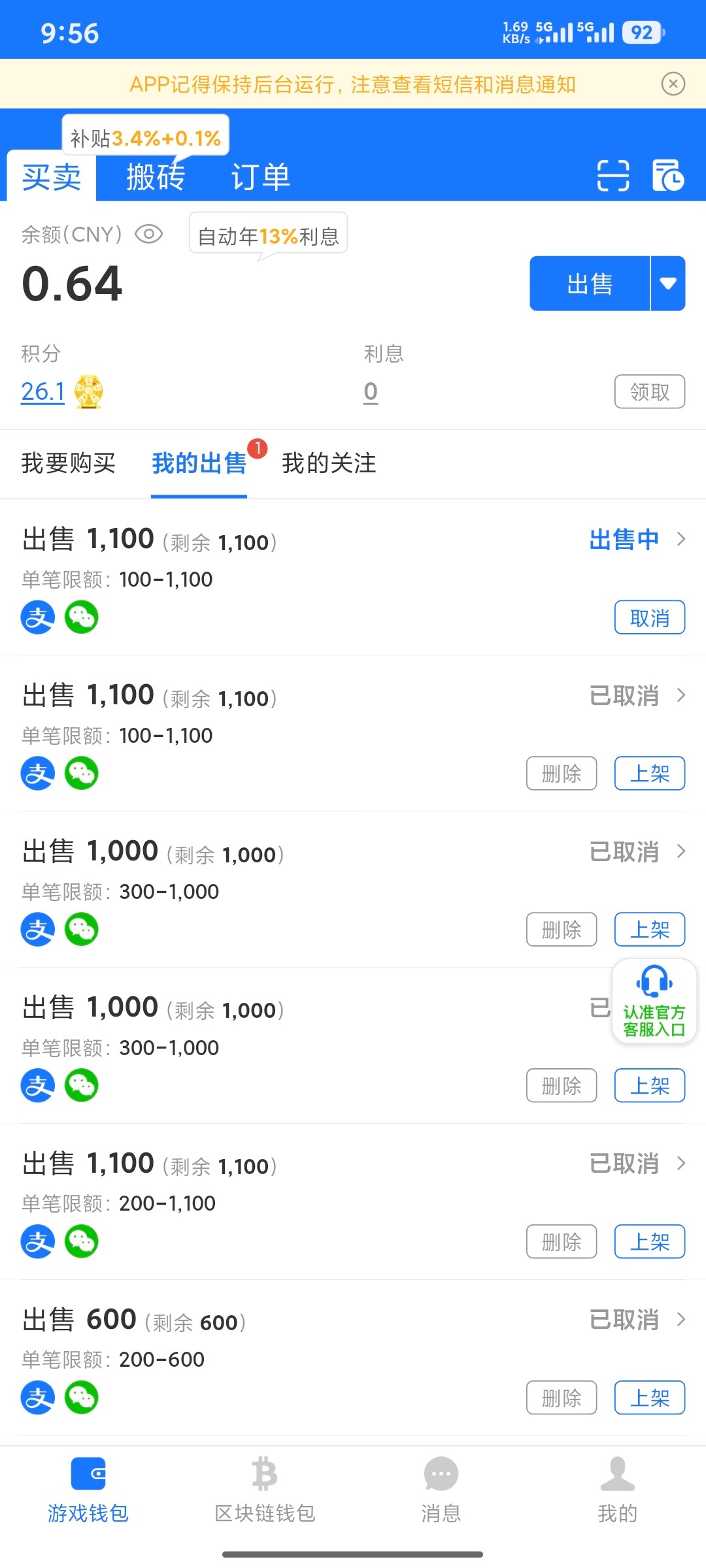Toggle balance visibility eye icon
The height and width of the screenshot is (1568, 706).
[x=148, y=234]
